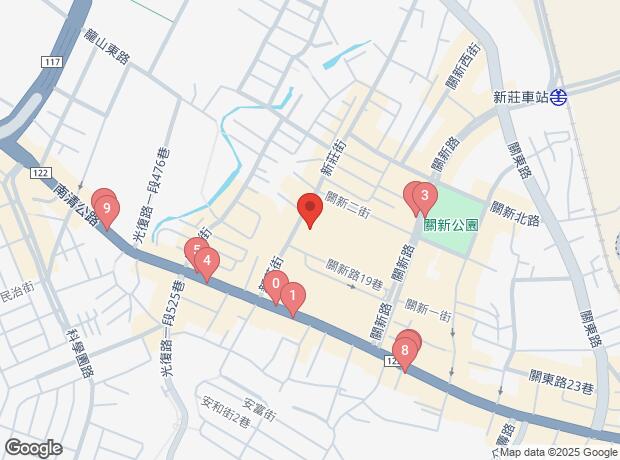
Task: Tap map marker number 4
Action: [x=206, y=264]
